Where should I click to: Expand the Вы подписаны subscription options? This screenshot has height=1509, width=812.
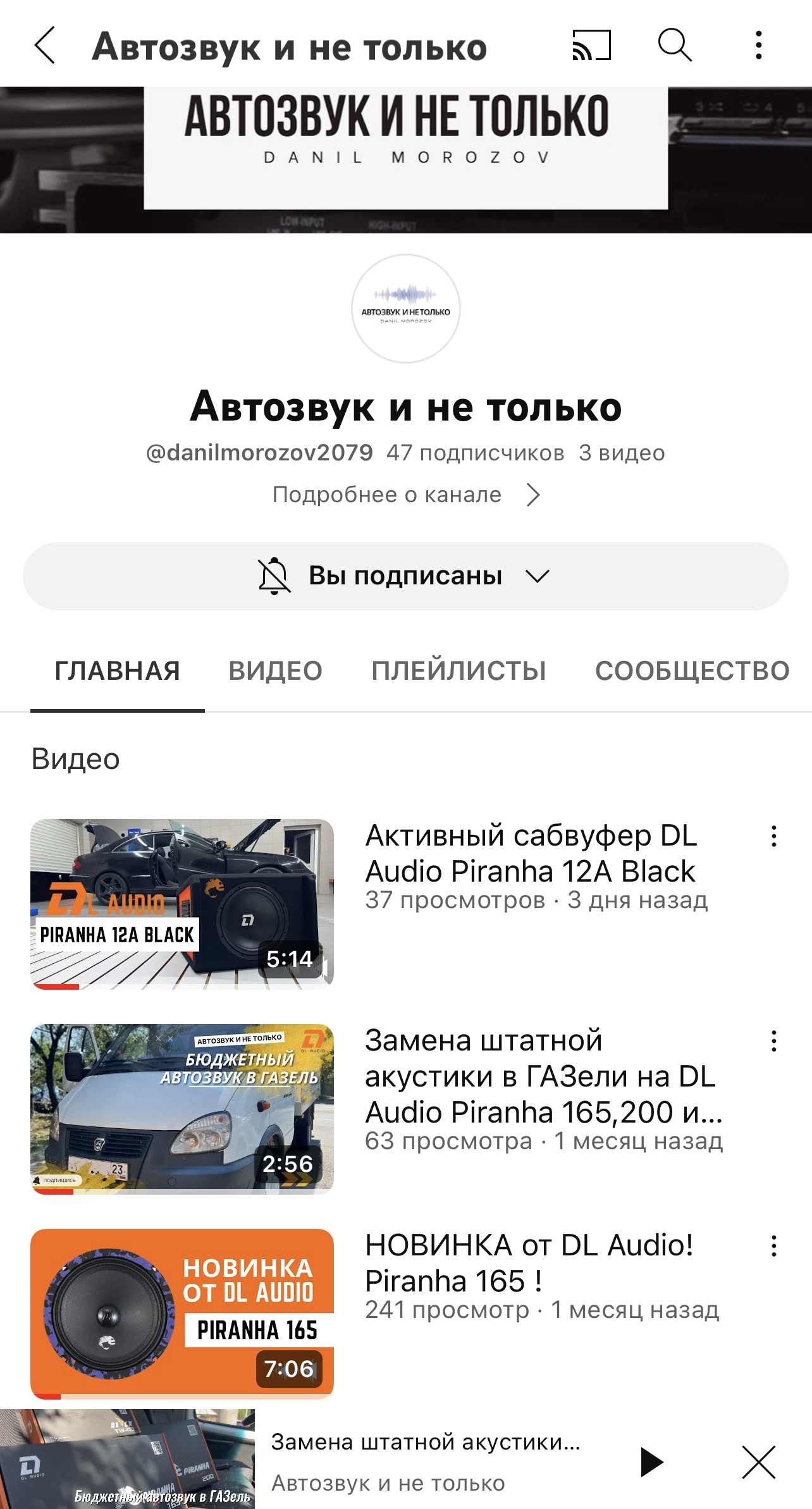click(x=406, y=576)
